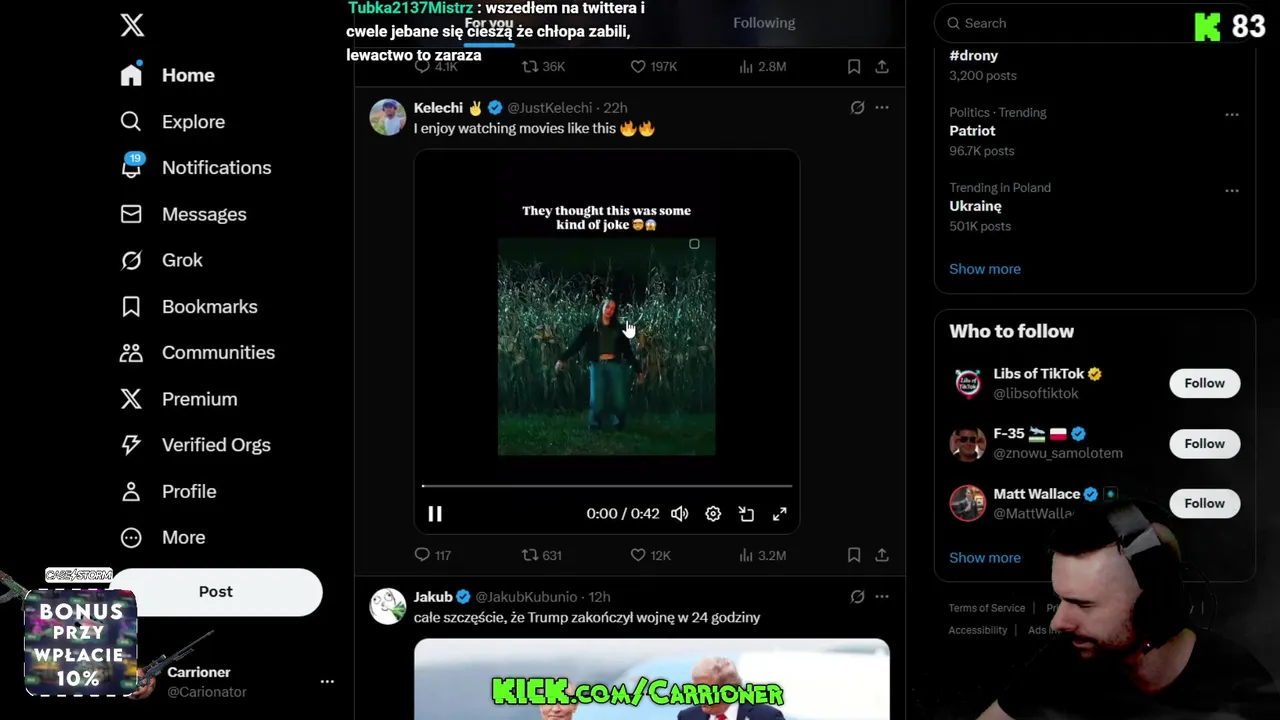Tap the Post compose button

[215, 592]
